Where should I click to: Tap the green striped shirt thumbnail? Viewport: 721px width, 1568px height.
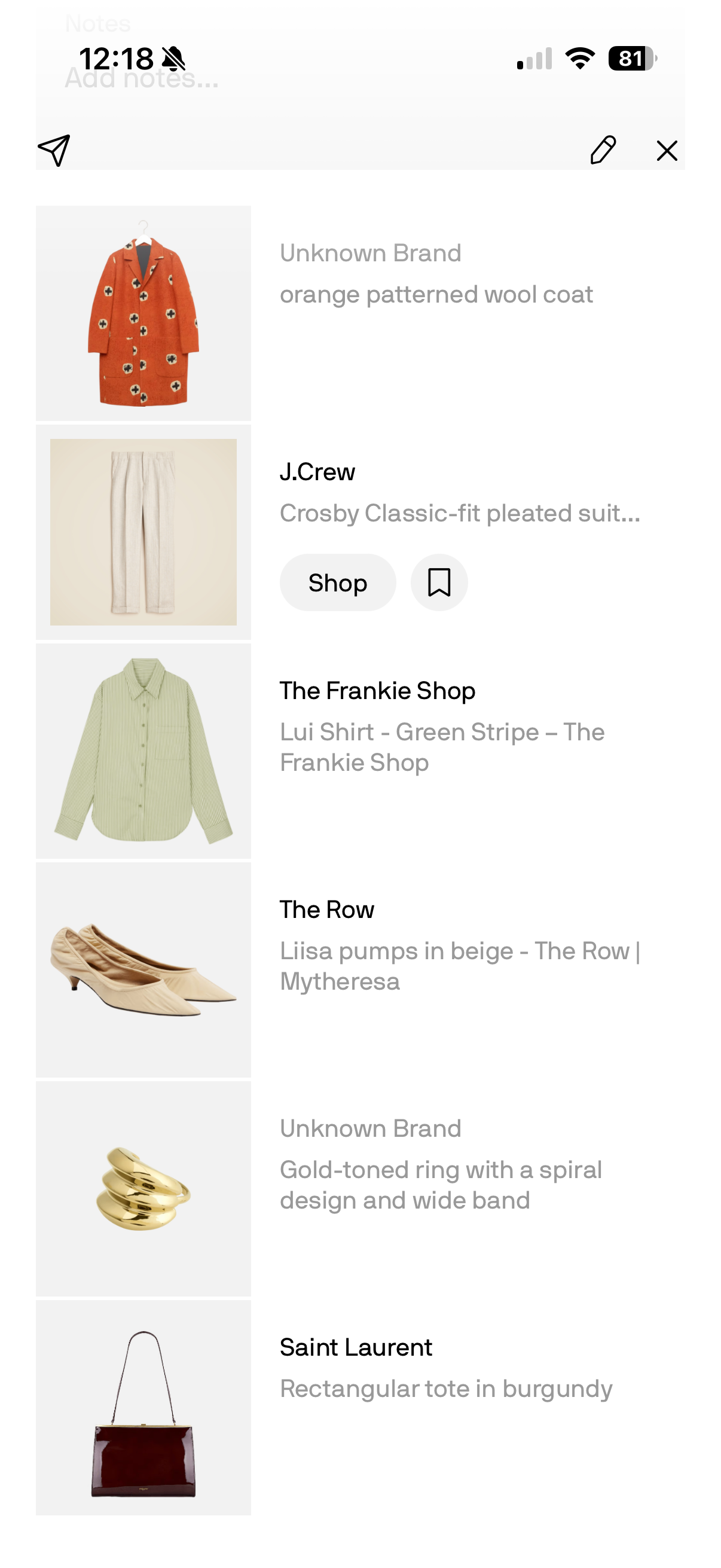coord(143,751)
